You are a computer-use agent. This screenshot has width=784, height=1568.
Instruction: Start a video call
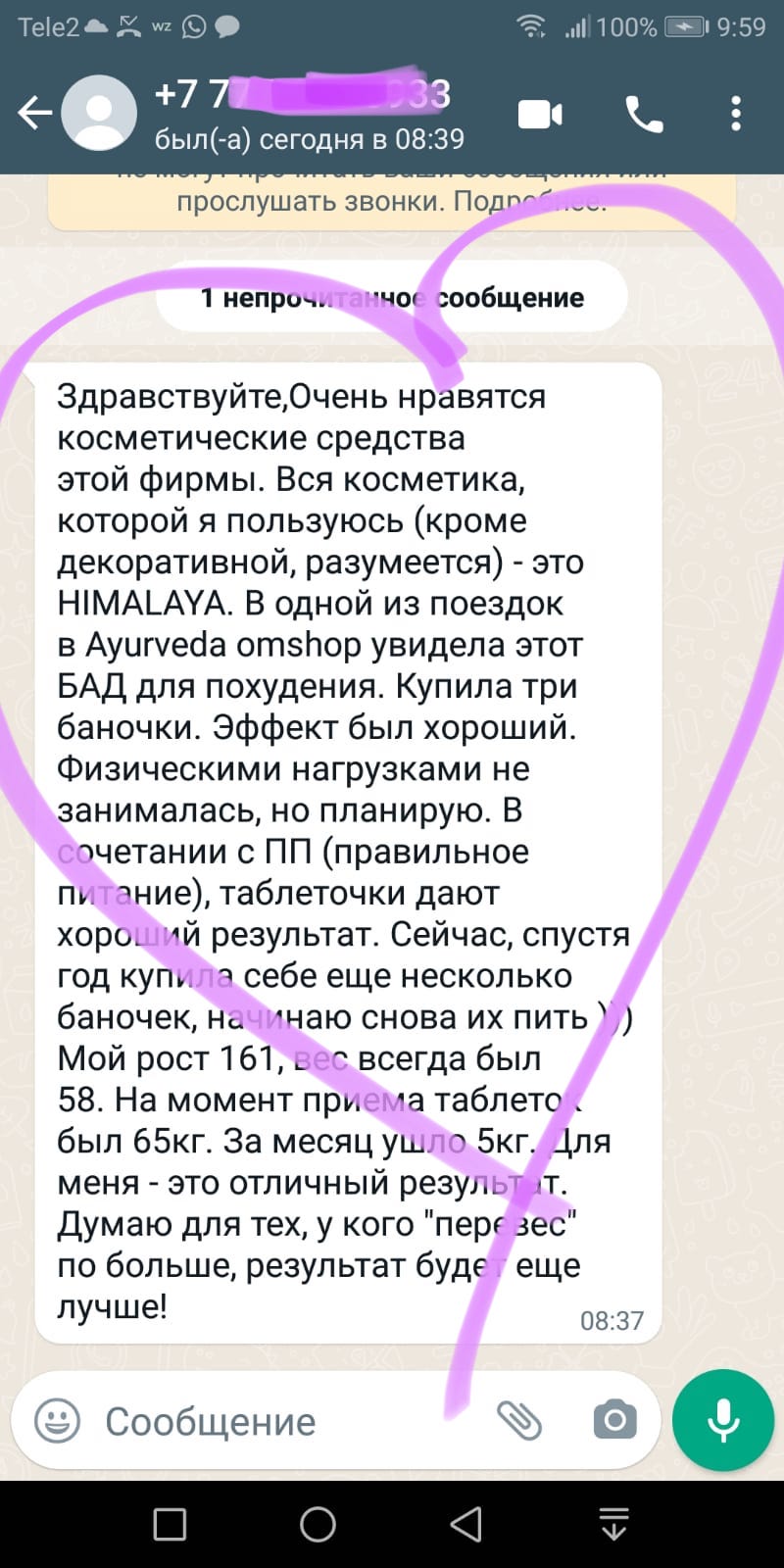point(540,115)
